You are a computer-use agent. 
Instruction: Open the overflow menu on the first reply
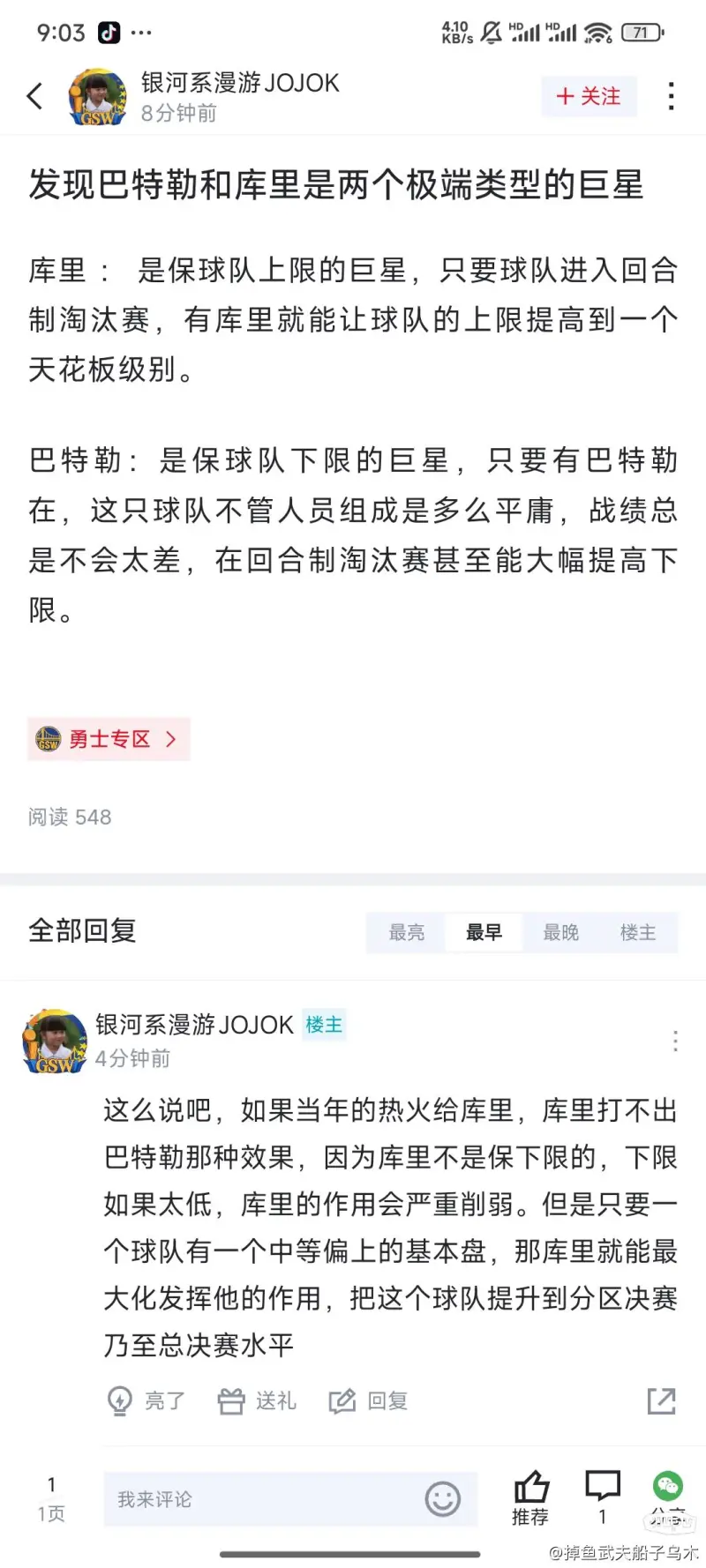[x=675, y=1041]
